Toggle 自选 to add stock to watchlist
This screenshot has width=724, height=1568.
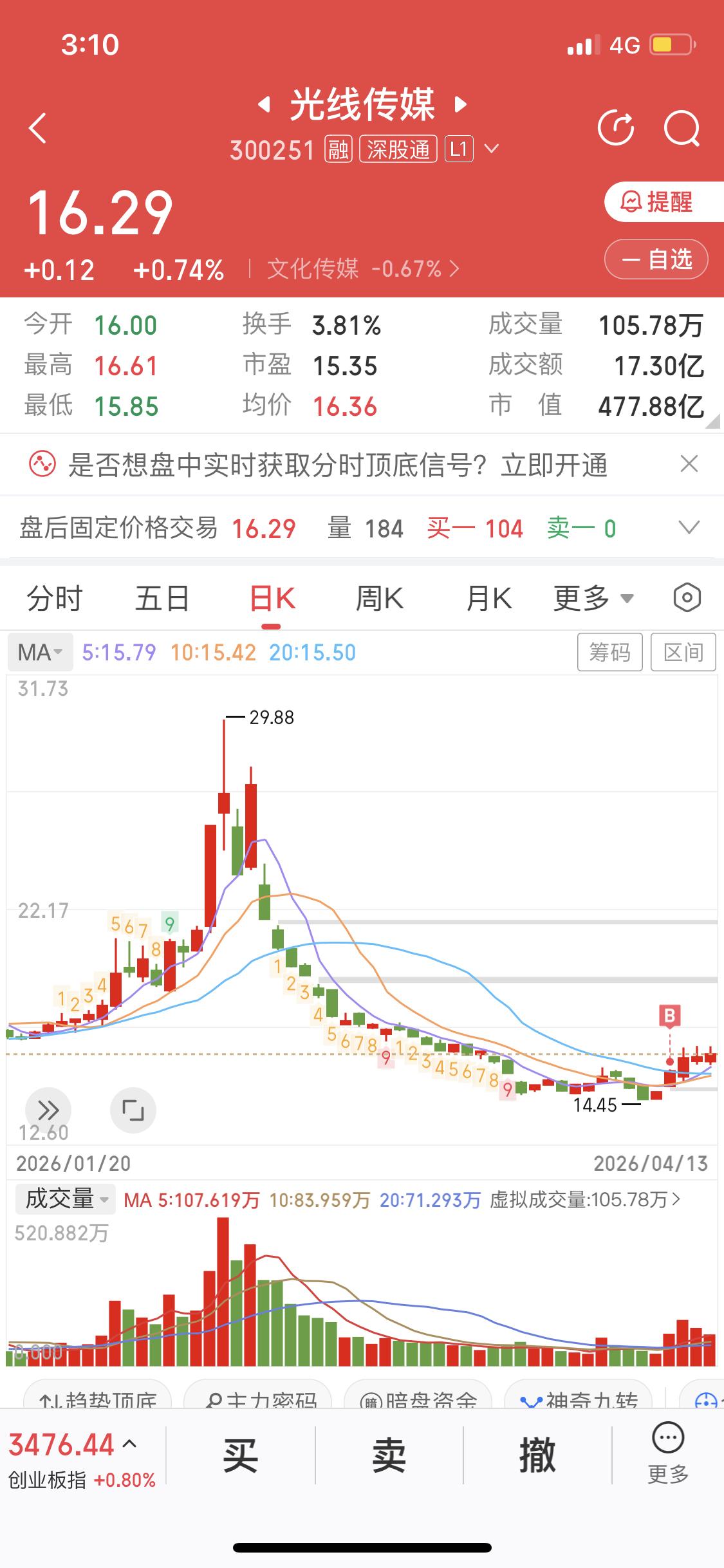(656, 259)
